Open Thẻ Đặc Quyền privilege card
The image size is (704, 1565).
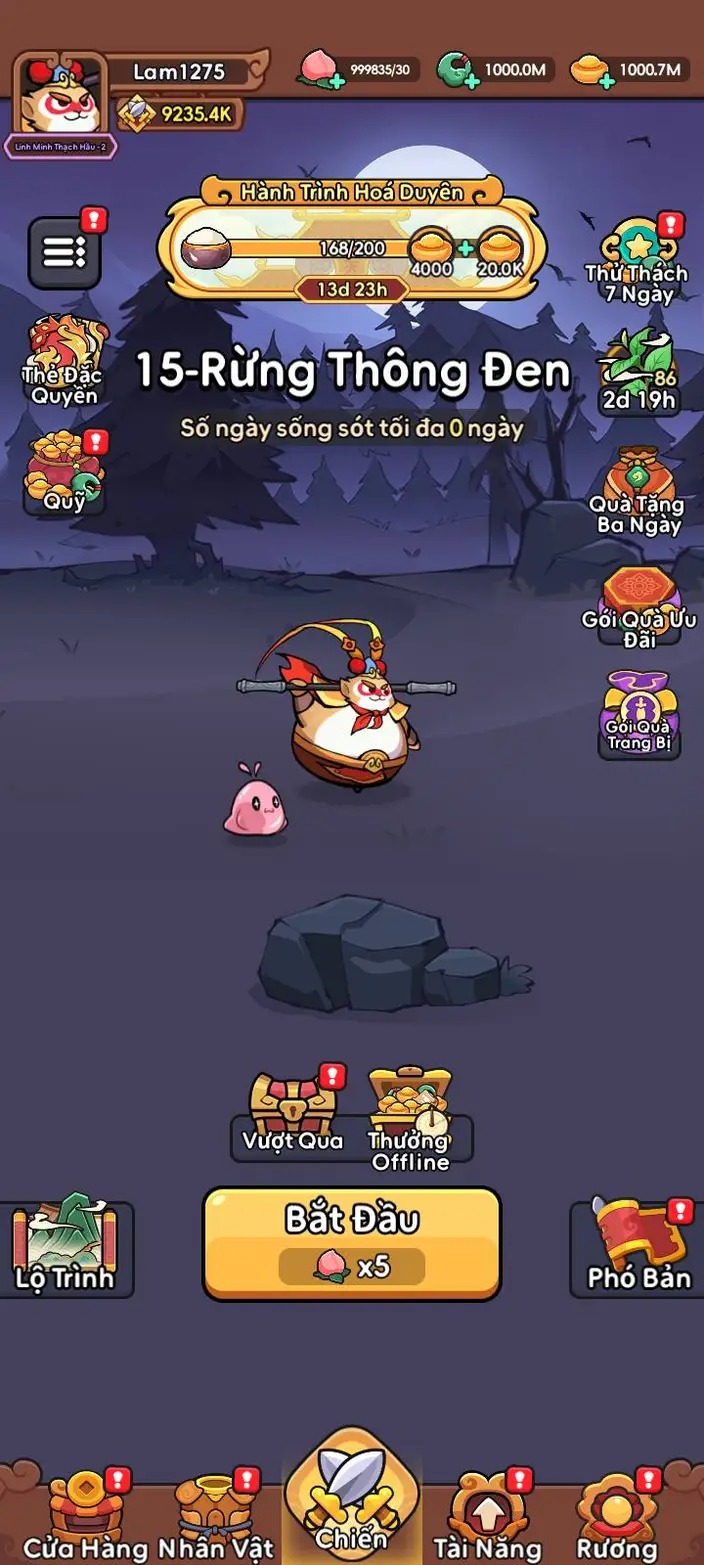click(x=65, y=362)
